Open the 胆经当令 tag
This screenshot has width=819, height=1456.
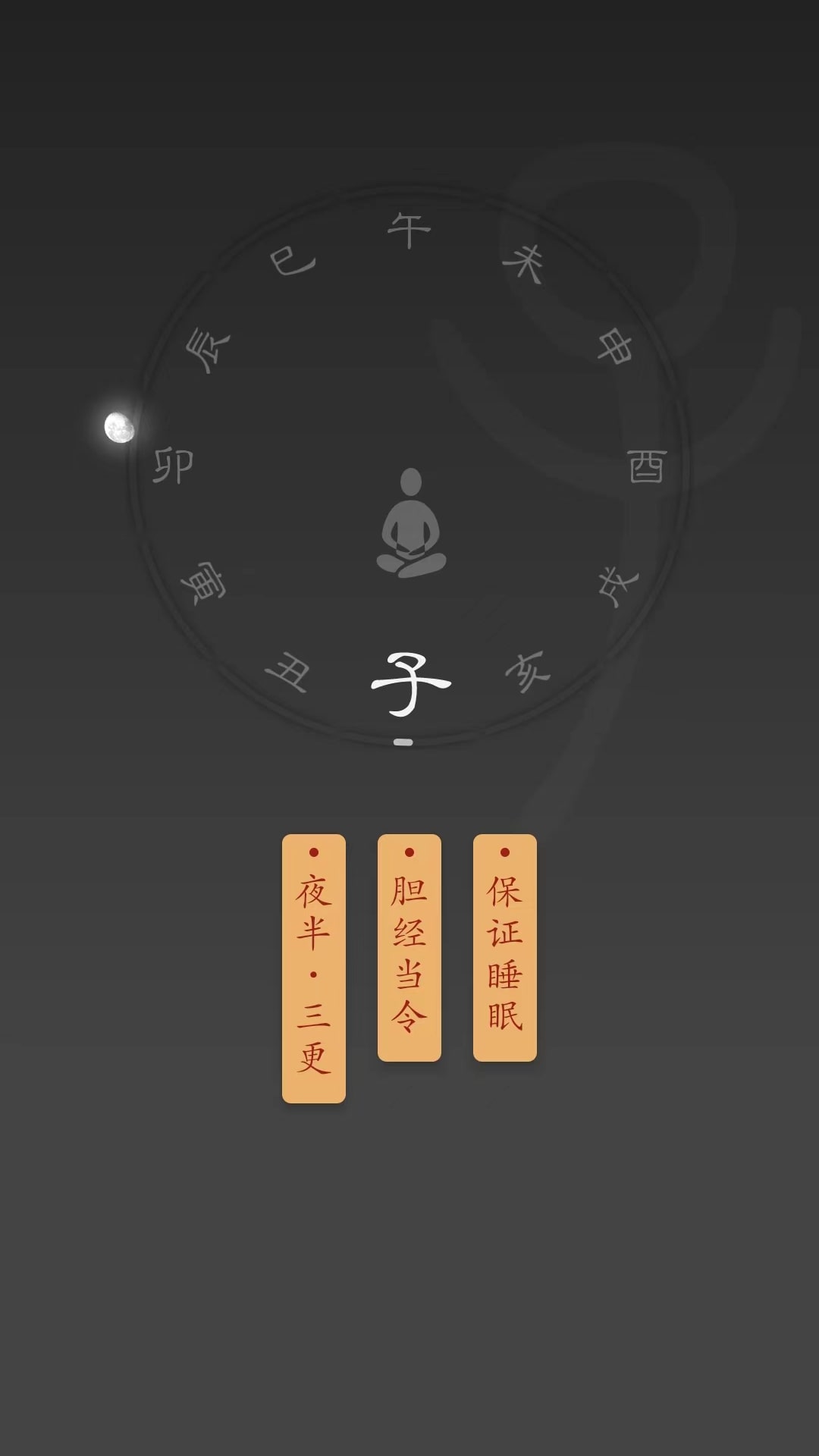tap(409, 947)
